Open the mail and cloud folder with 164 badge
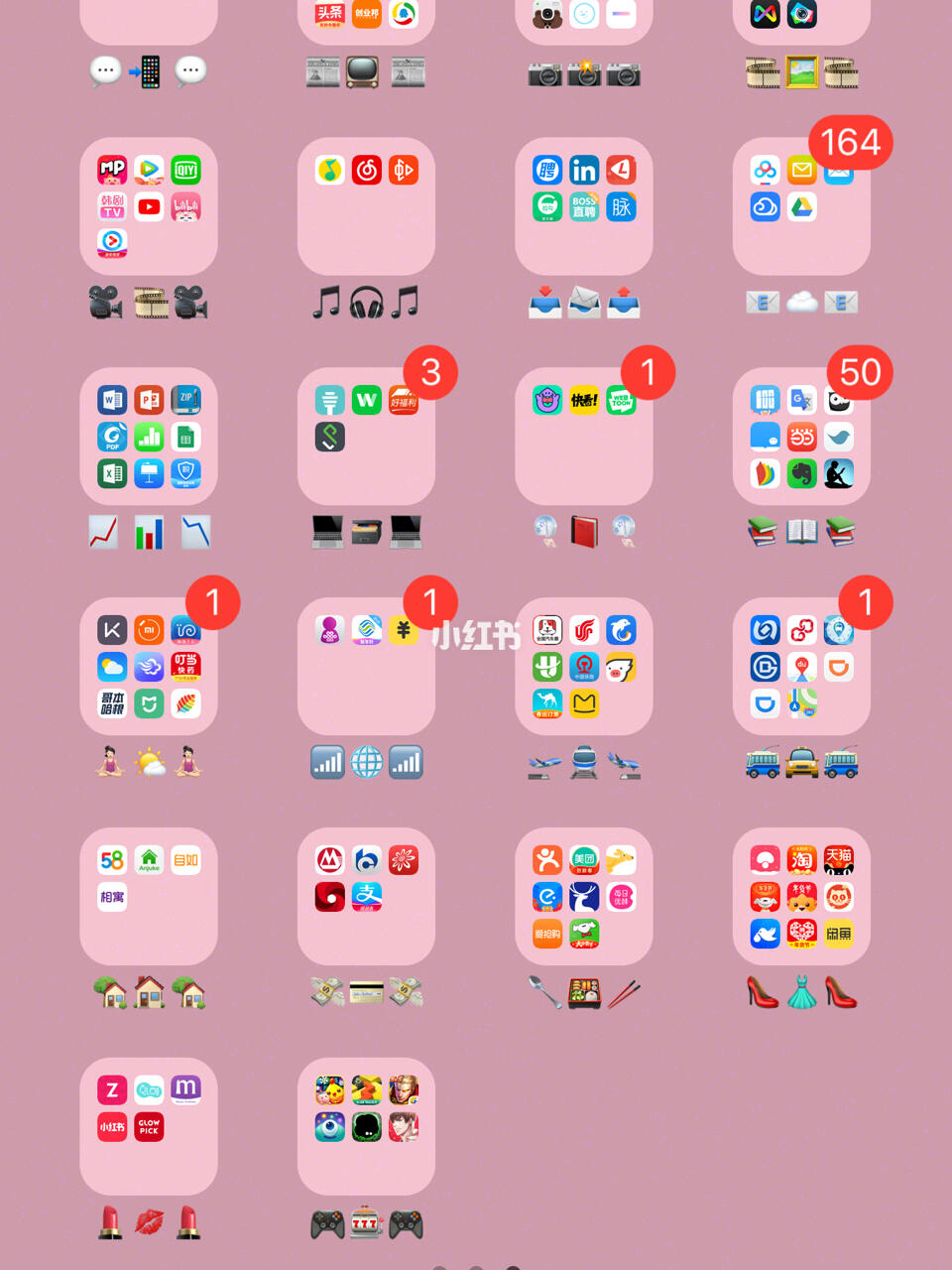Screen dimensions: 952x1270 click(x=801, y=206)
